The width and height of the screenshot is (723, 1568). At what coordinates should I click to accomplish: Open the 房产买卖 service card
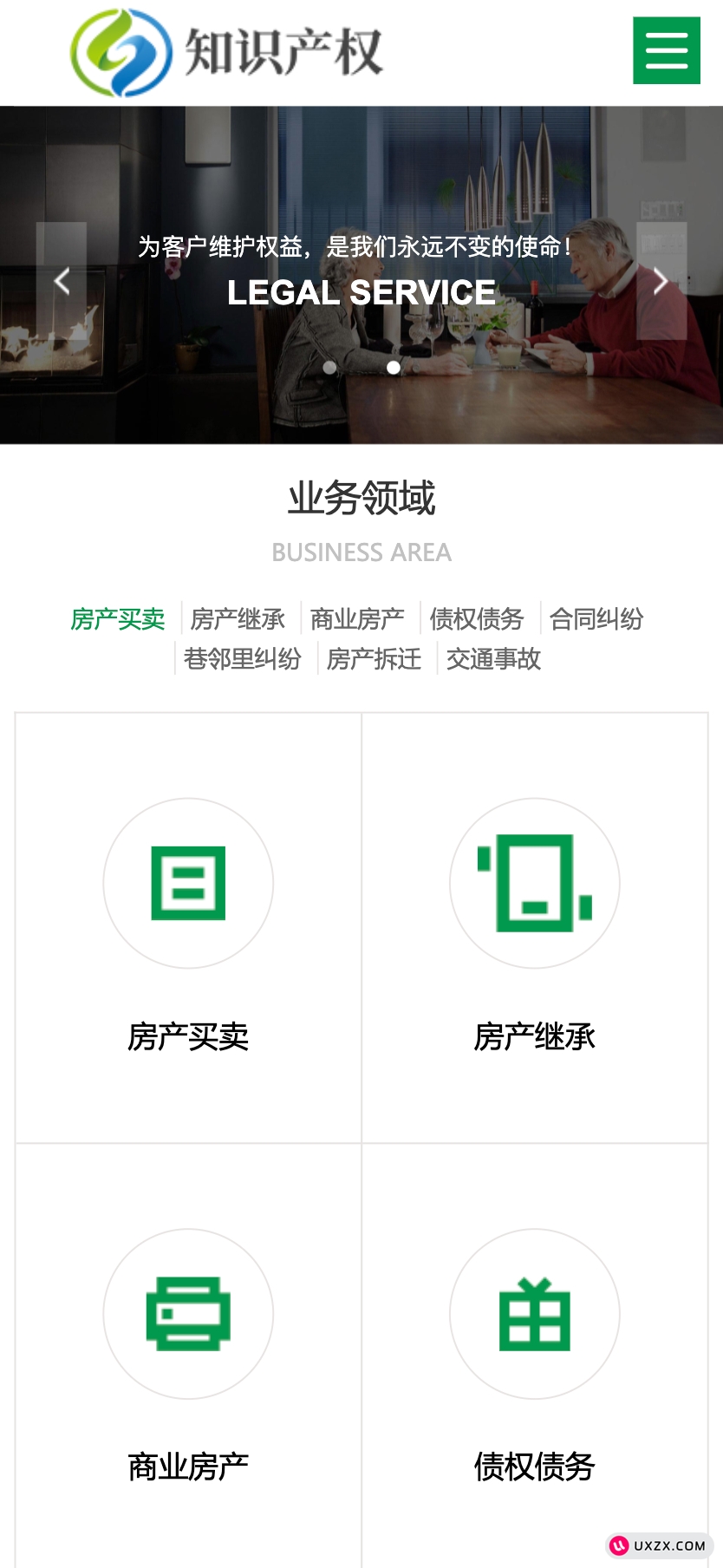(188, 926)
